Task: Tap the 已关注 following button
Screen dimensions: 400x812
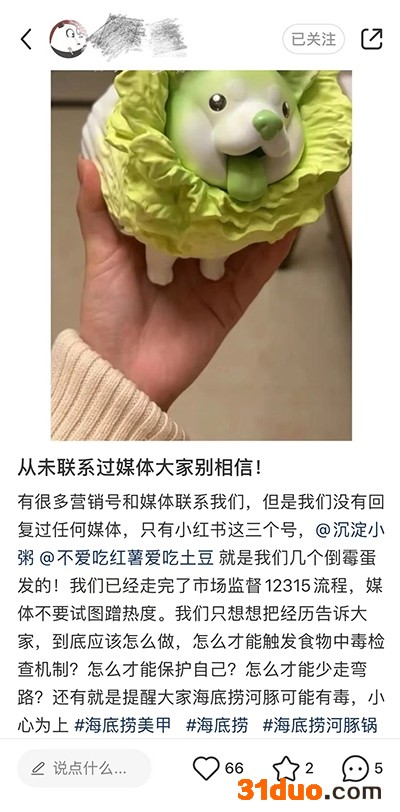Action: [x=313, y=39]
